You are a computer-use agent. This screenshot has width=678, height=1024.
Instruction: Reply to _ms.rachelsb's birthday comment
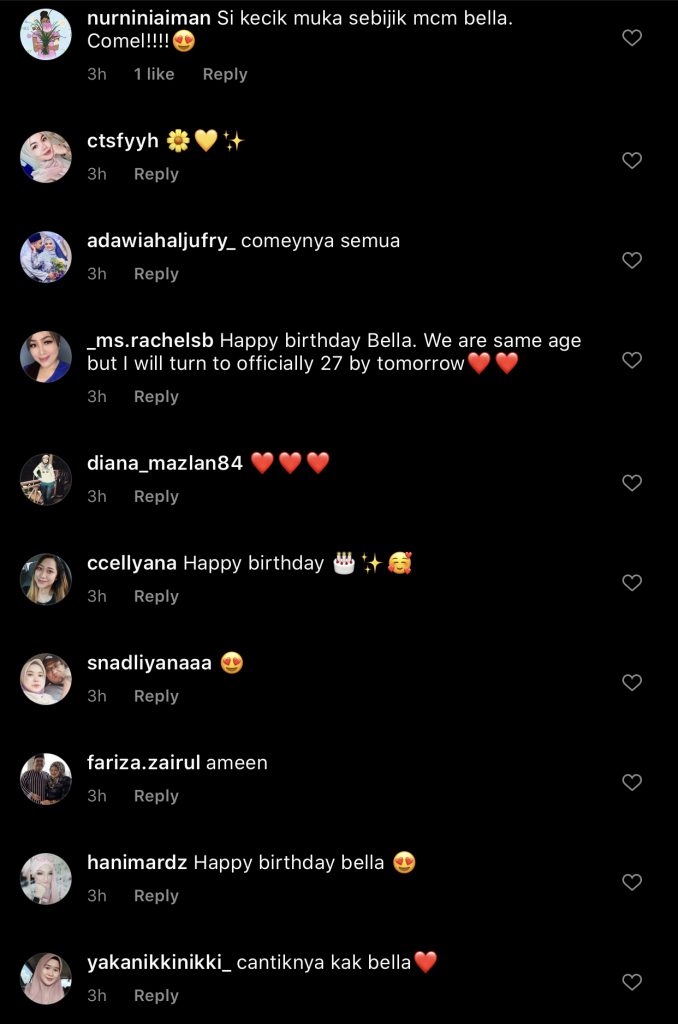(x=156, y=397)
